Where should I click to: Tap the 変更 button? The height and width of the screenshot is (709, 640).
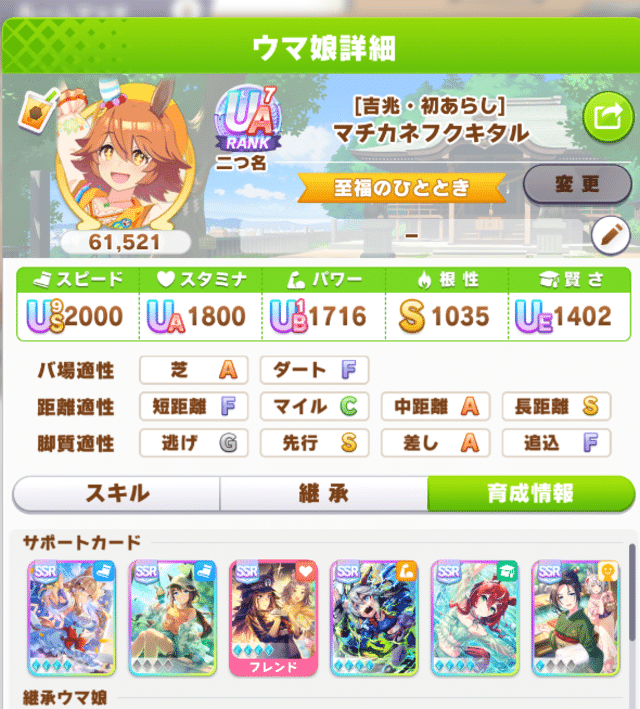[x=577, y=184]
